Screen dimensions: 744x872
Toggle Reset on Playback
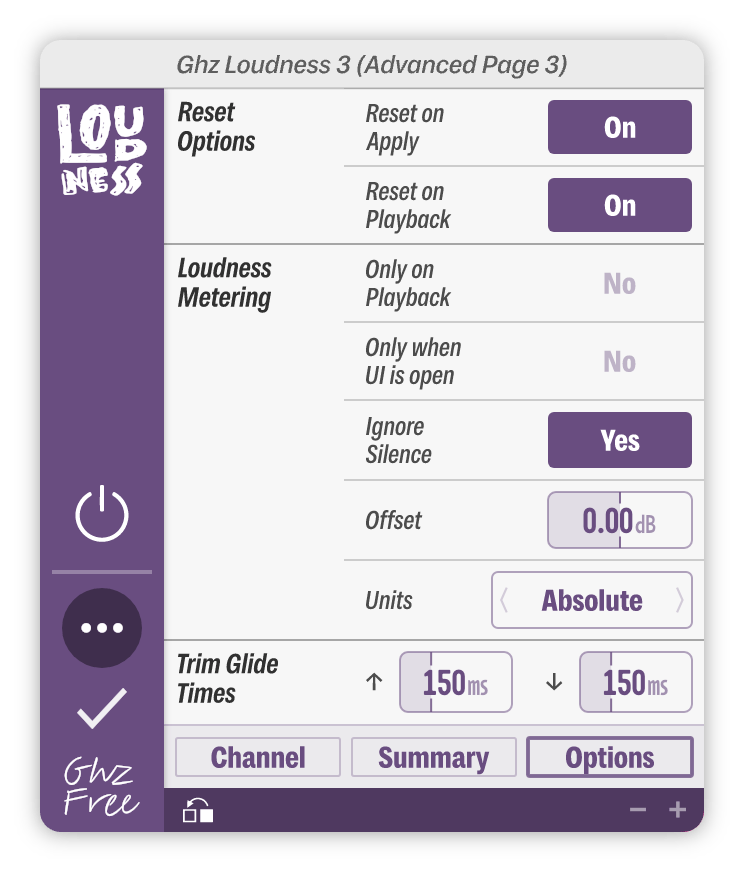click(619, 205)
